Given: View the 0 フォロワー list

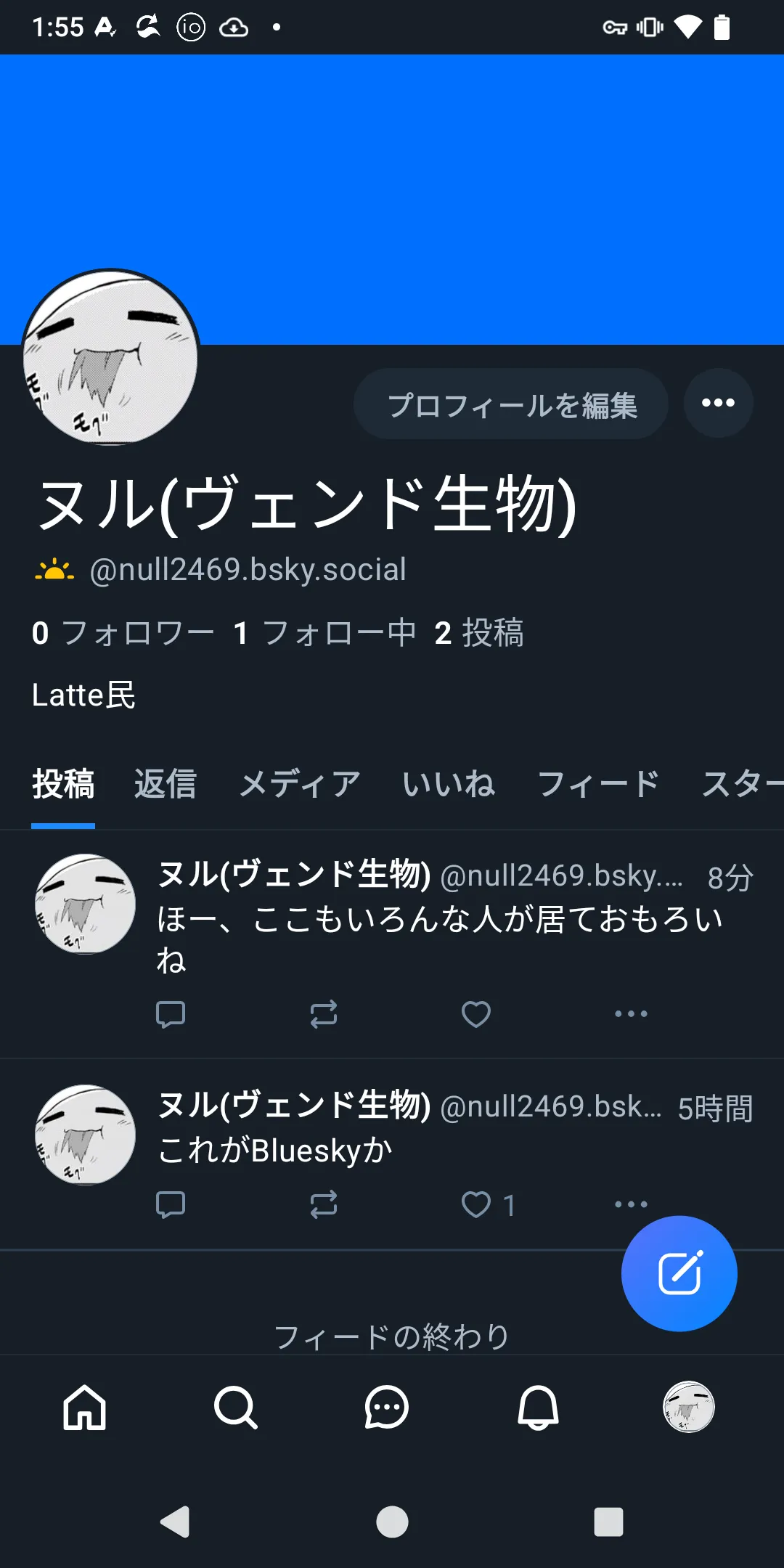Looking at the screenshot, I should click(x=123, y=633).
